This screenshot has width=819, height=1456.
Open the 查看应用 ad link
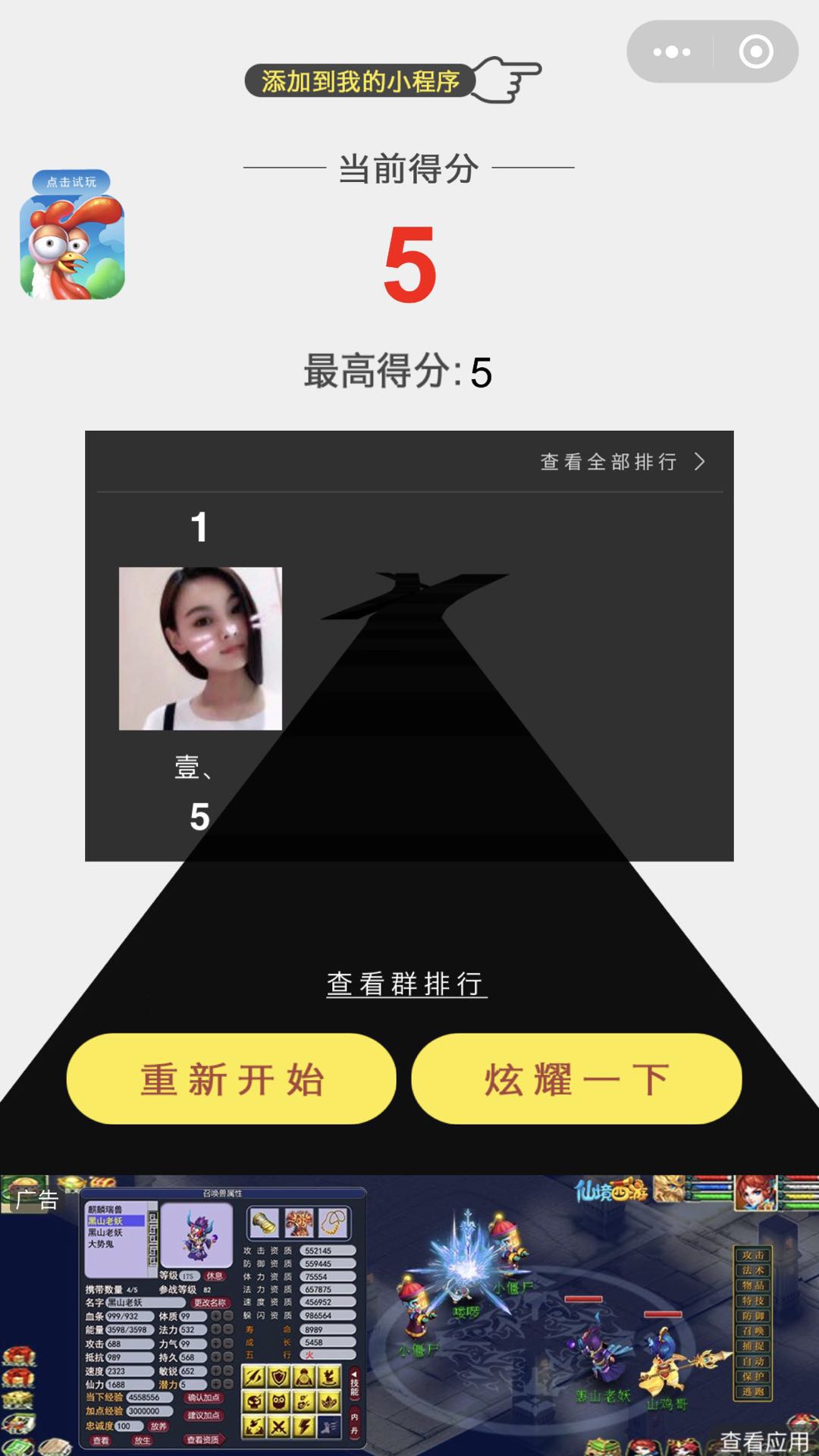763,1441
